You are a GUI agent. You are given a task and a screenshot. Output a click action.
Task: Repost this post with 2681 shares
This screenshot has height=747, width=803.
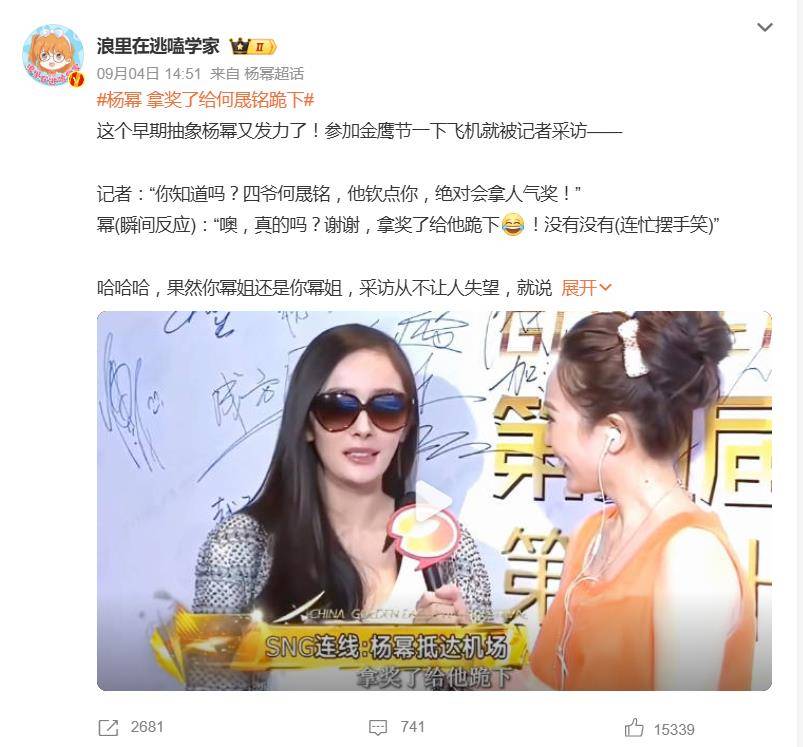tap(132, 727)
